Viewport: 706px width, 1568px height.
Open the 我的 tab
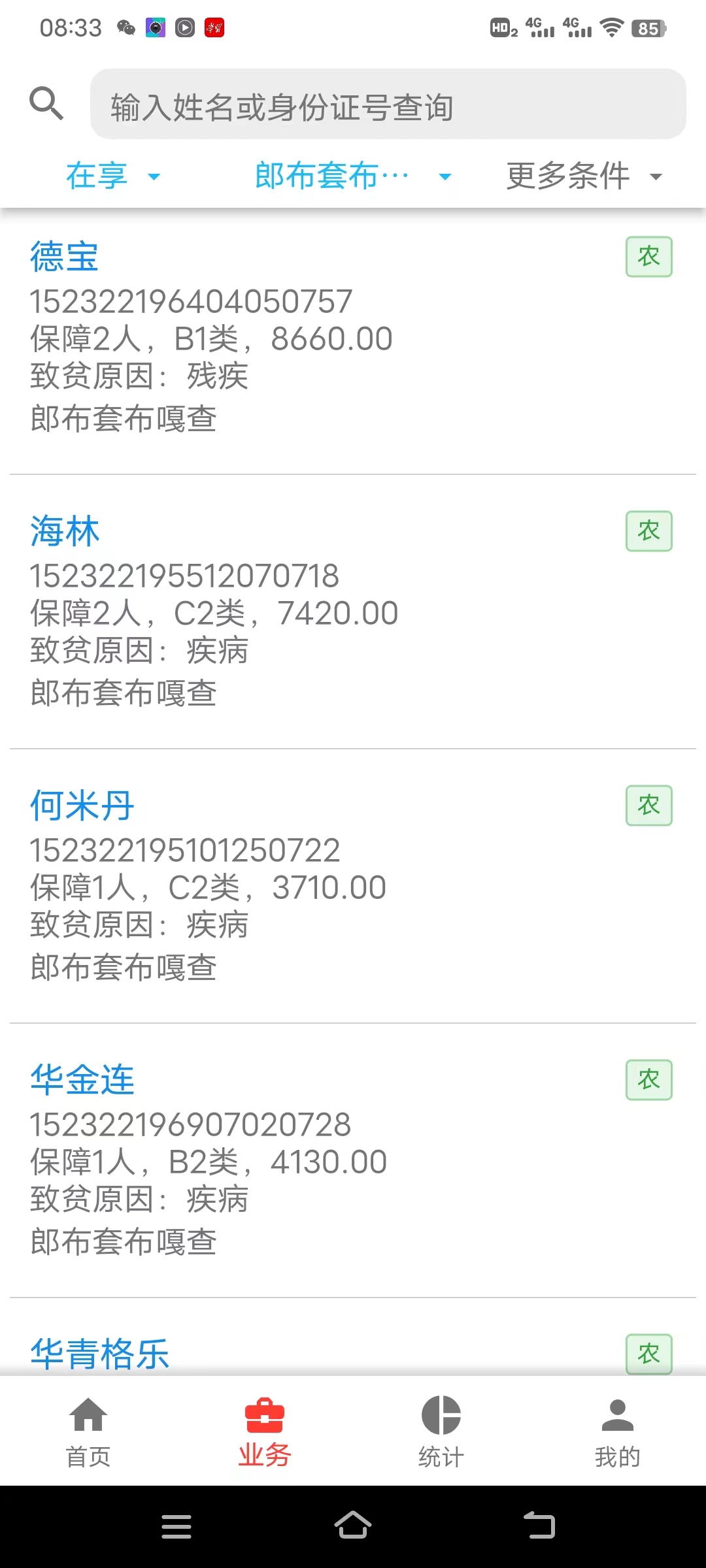coord(618,1431)
